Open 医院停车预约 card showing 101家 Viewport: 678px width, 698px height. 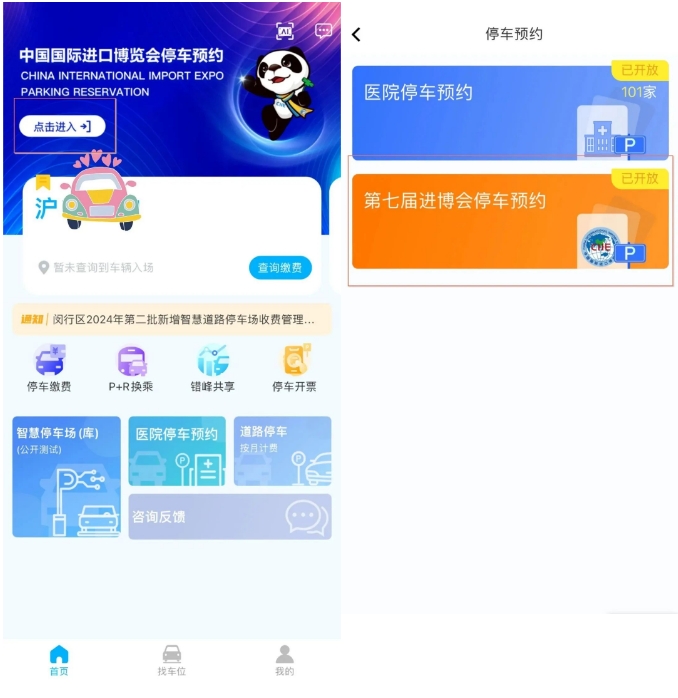tap(510, 112)
